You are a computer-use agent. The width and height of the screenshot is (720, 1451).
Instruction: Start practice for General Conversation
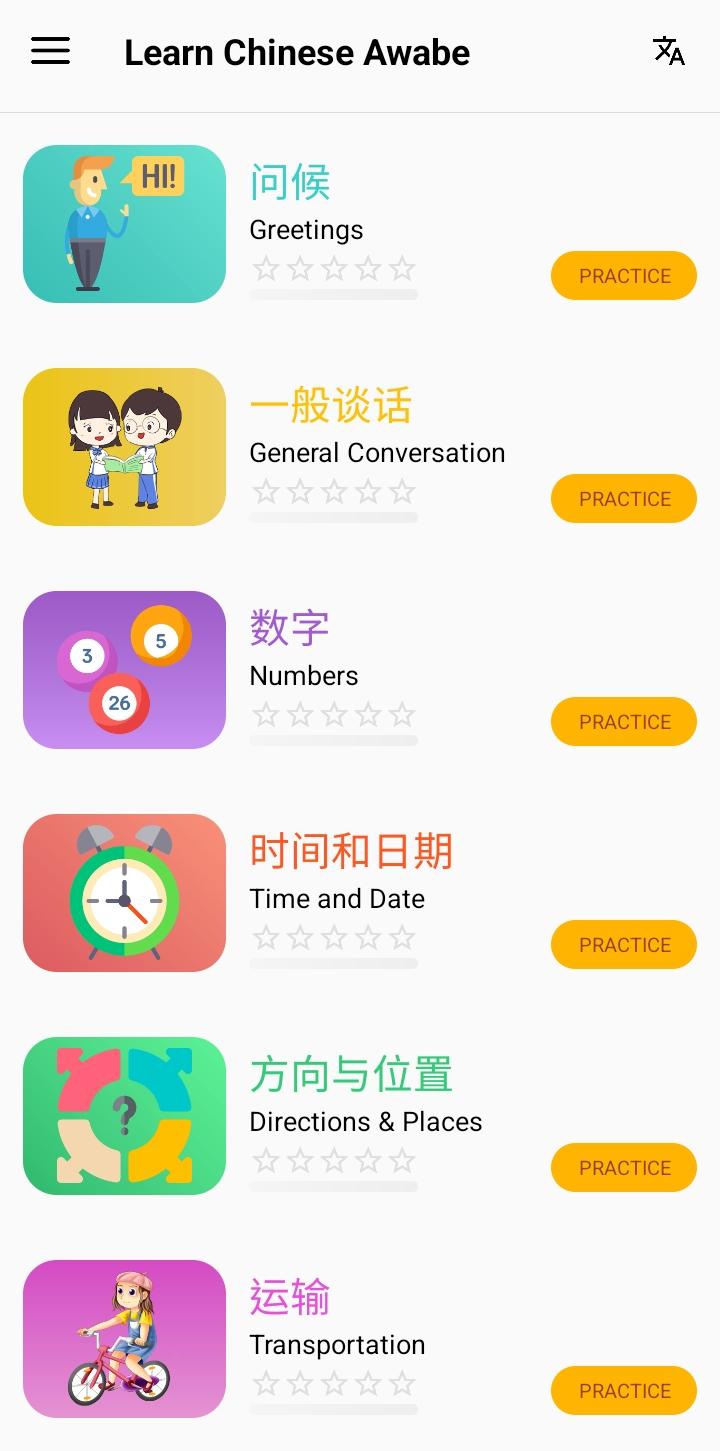pyautogui.click(x=624, y=499)
